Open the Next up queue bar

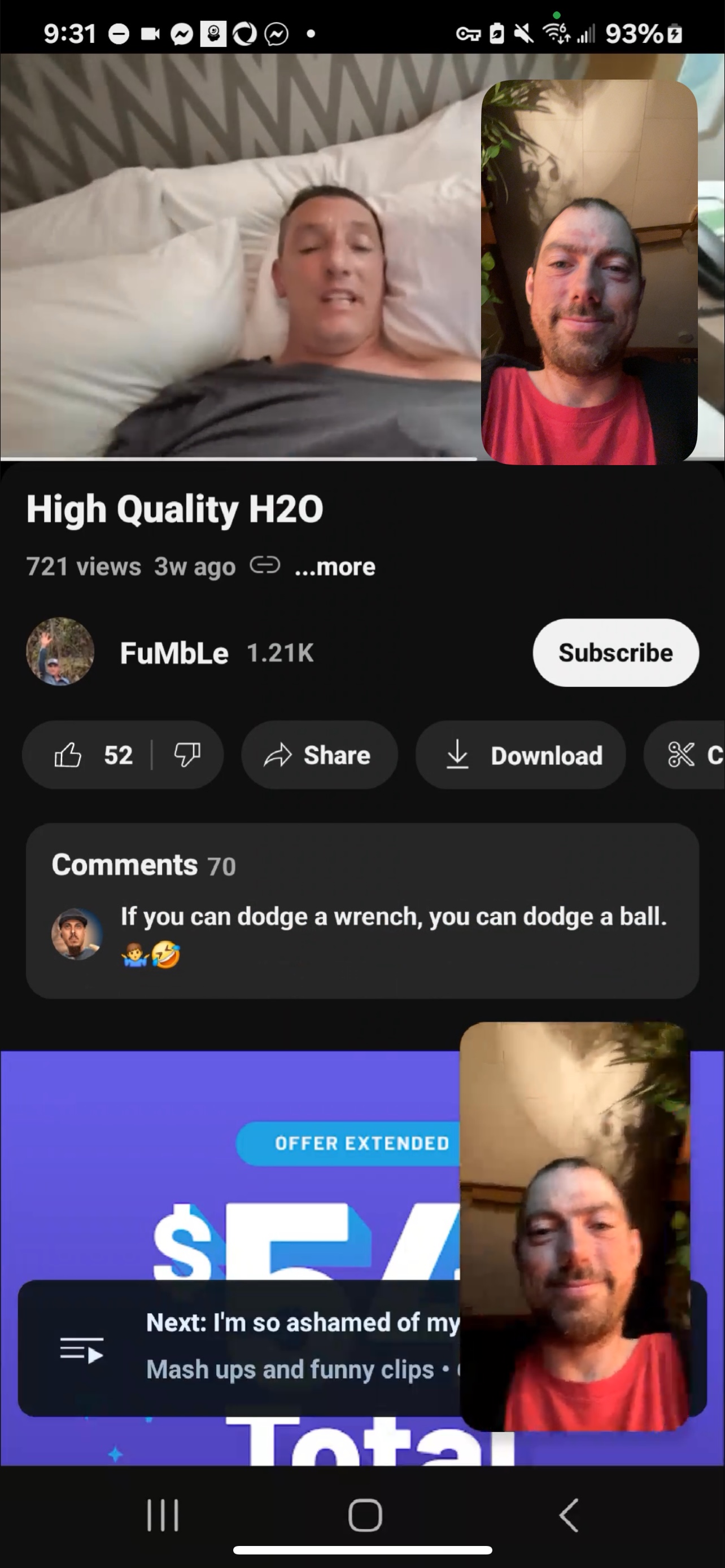pyautogui.click(x=243, y=1347)
